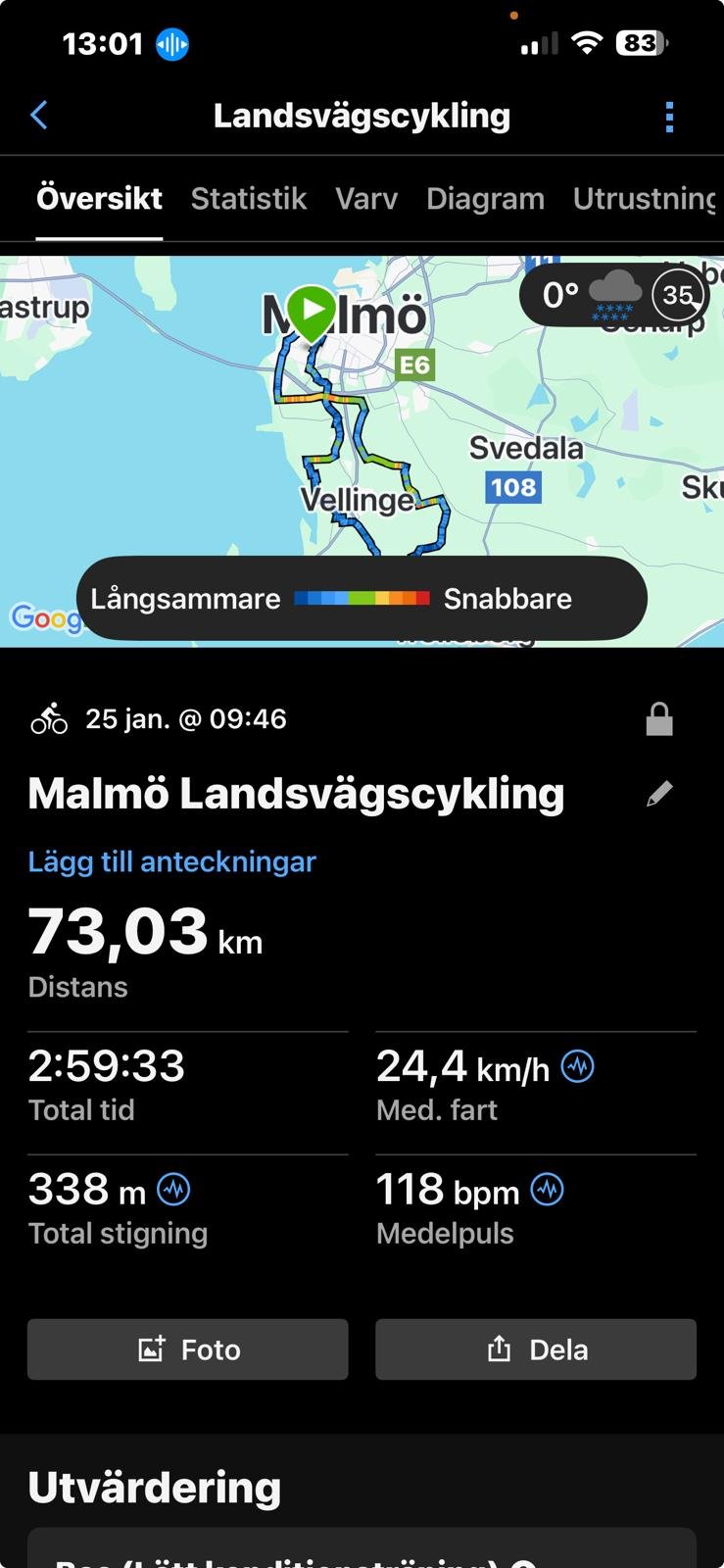Add a photo with the Foto button
The image size is (724, 1568).
[x=188, y=1349]
